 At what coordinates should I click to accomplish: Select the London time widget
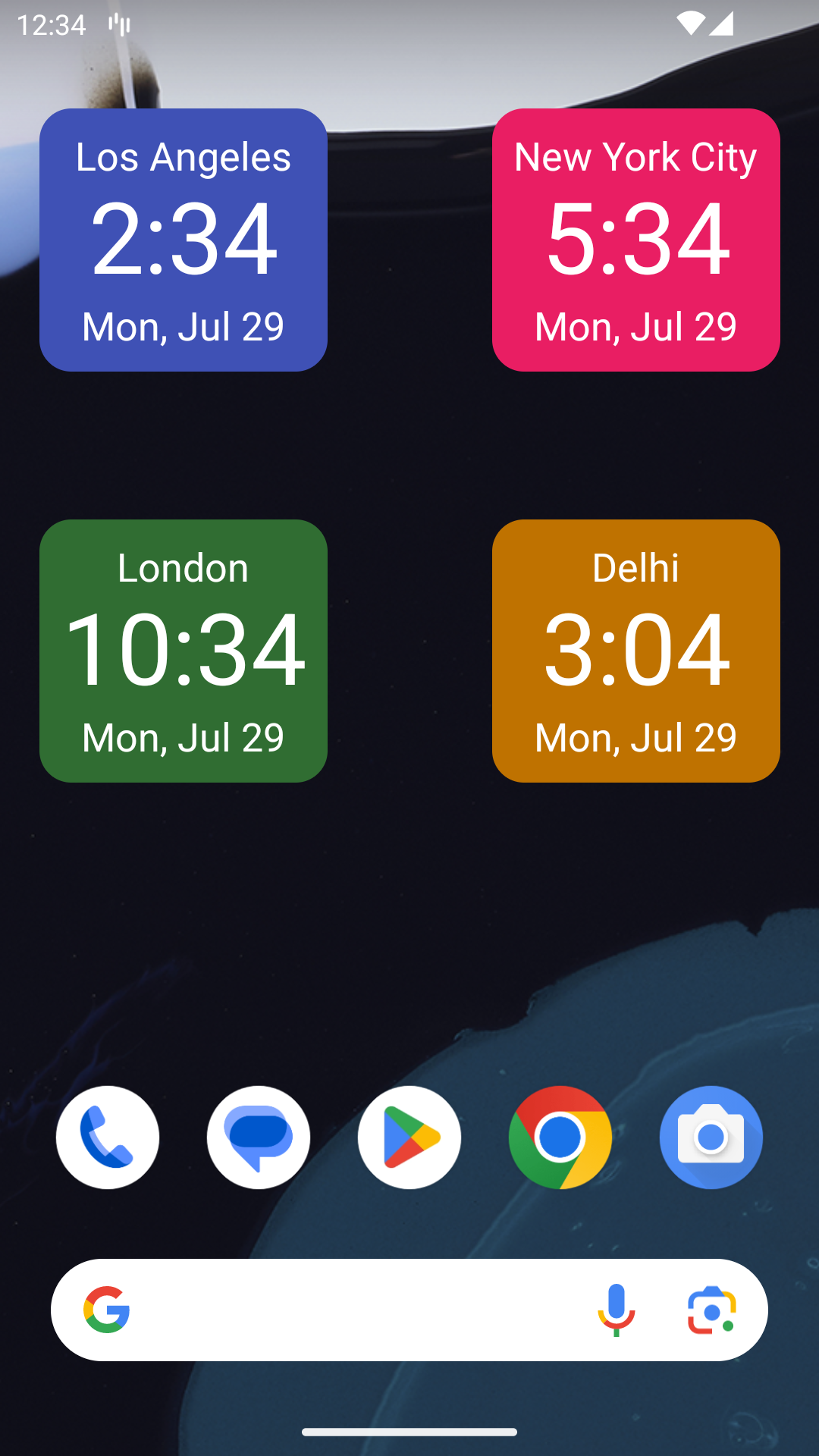pos(183,651)
